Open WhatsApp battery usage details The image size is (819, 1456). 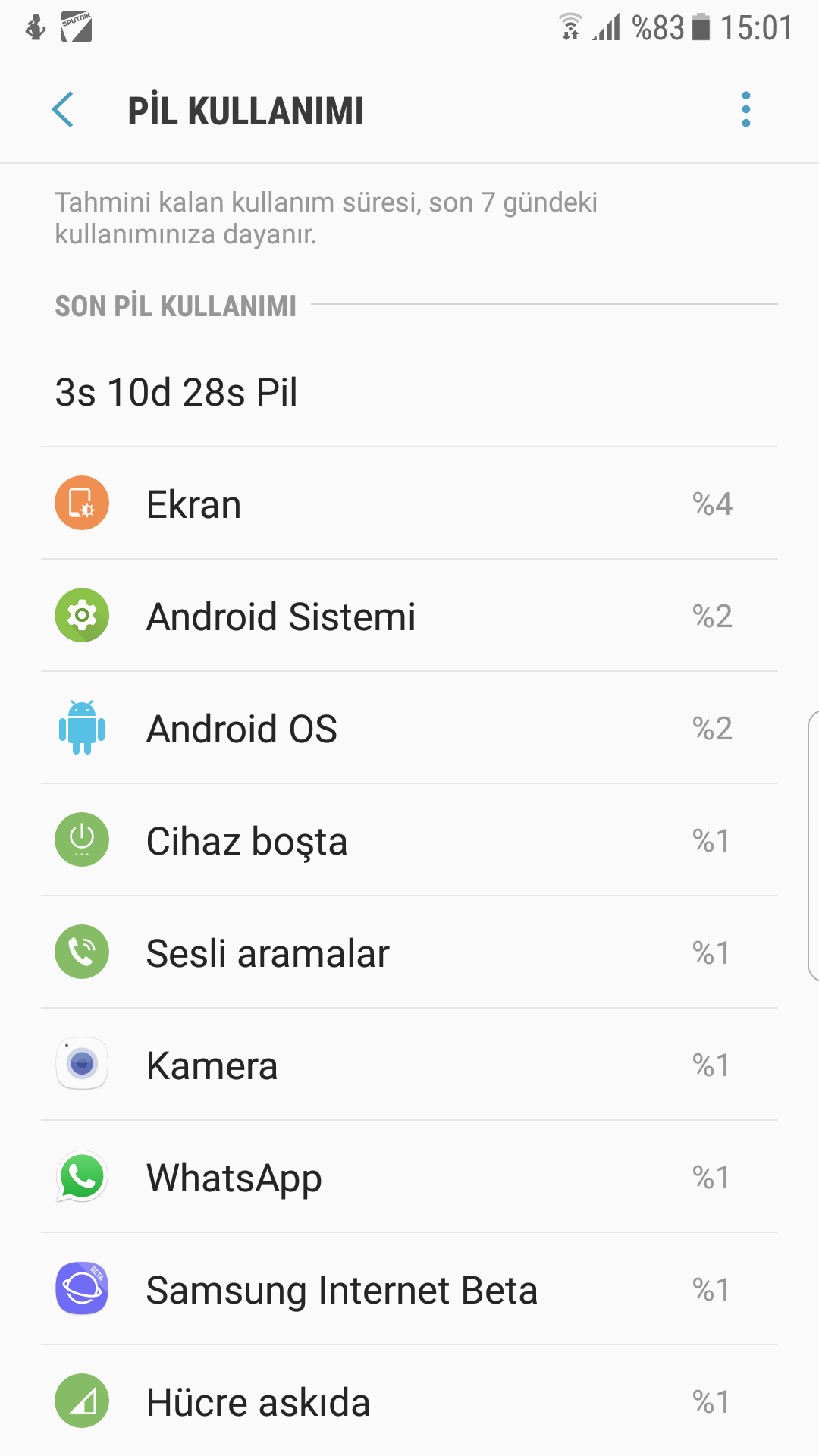pos(409,1177)
